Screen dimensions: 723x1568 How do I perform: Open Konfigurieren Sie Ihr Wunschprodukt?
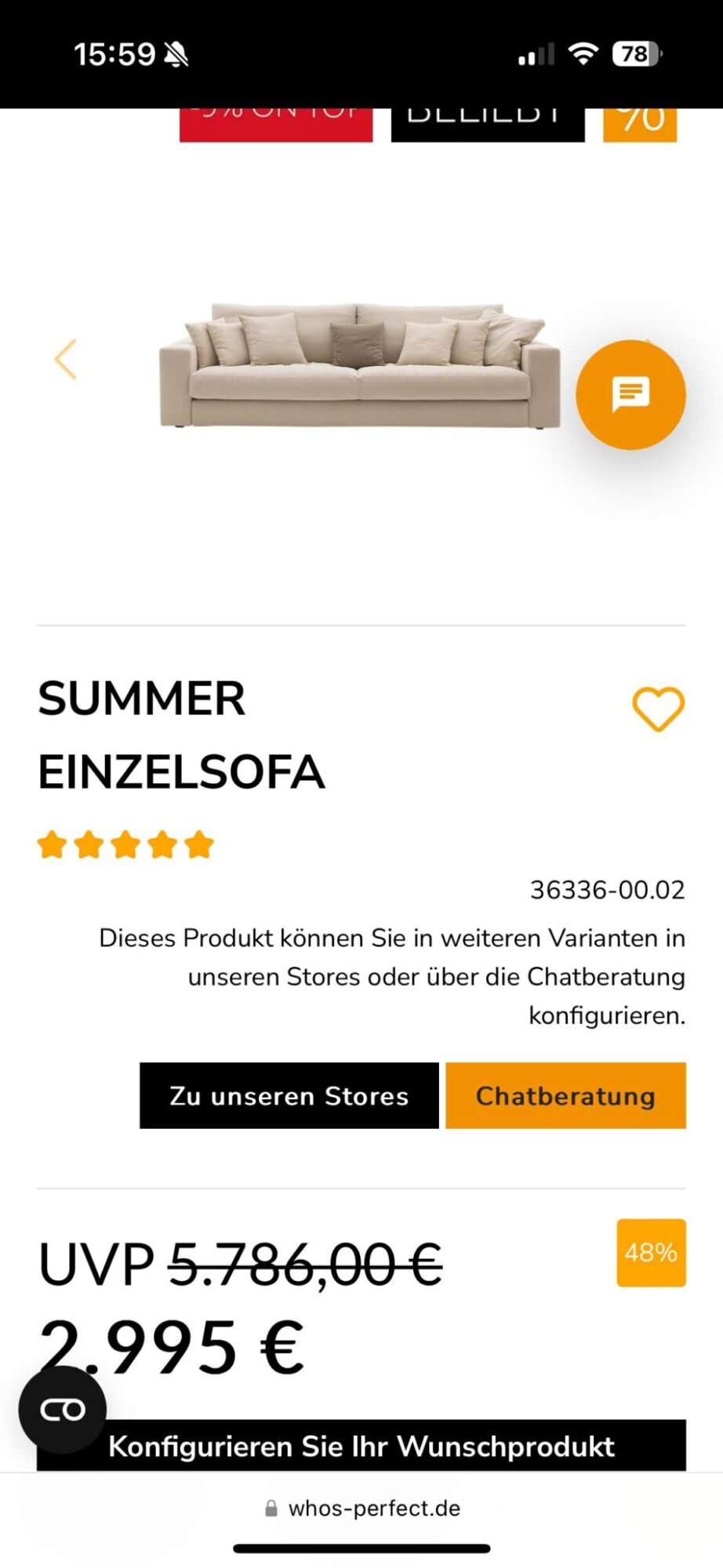click(361, 1445)
